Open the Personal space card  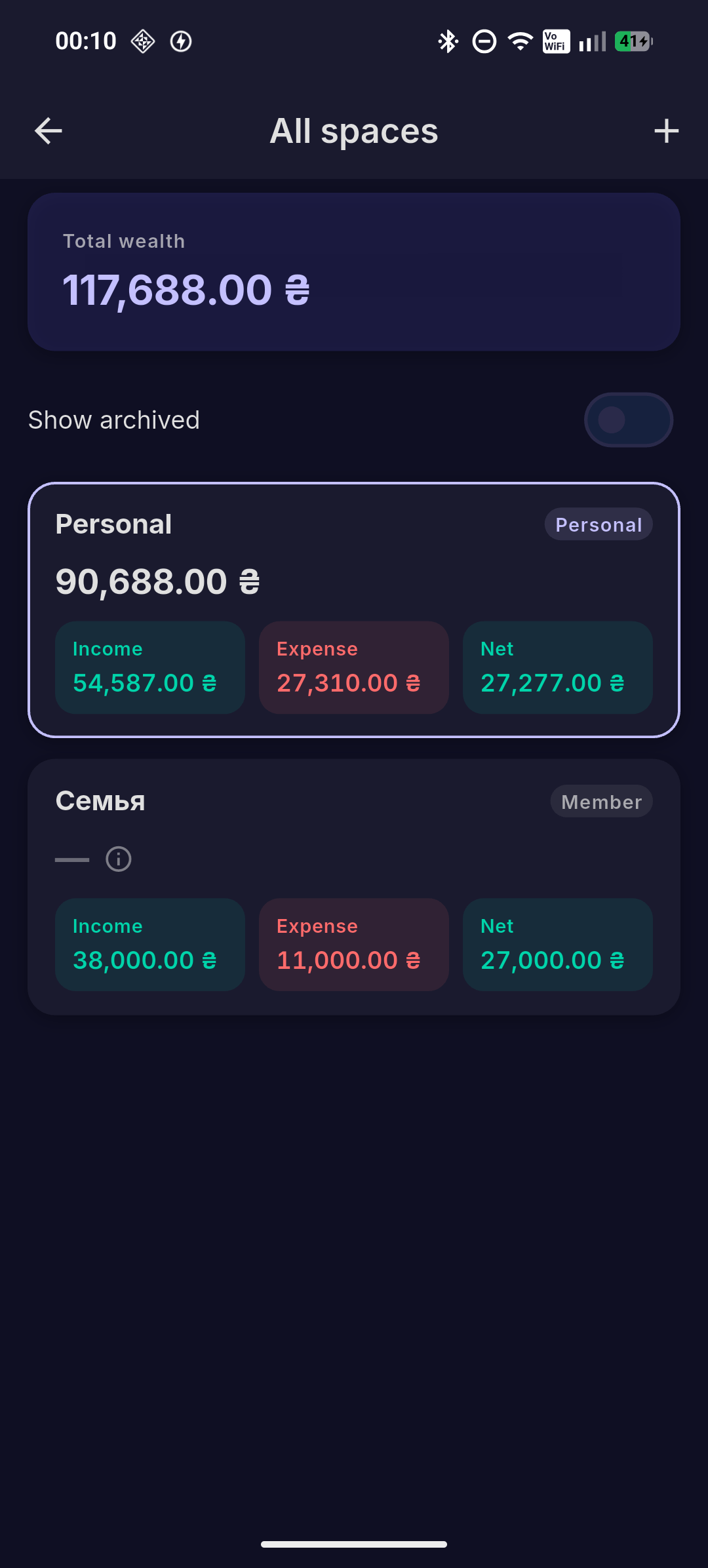click(354, 610)
